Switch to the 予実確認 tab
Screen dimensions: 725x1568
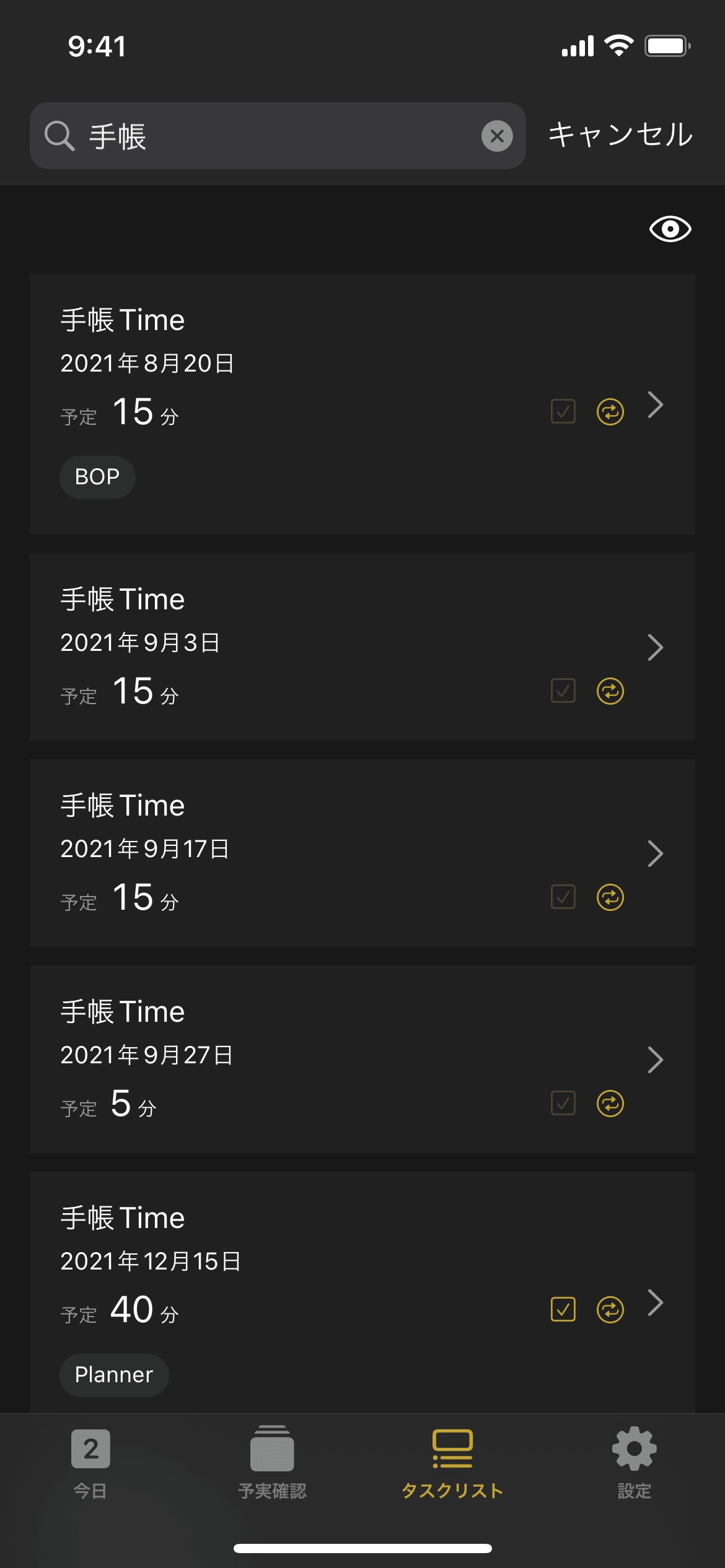[x=272, y=1464]
